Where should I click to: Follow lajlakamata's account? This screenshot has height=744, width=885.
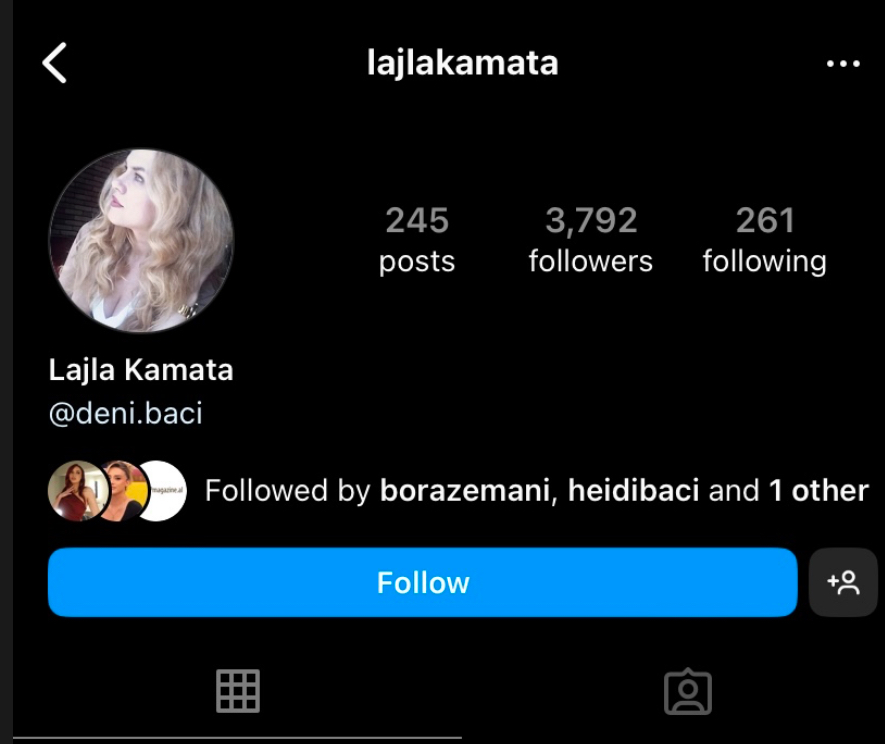422,582
